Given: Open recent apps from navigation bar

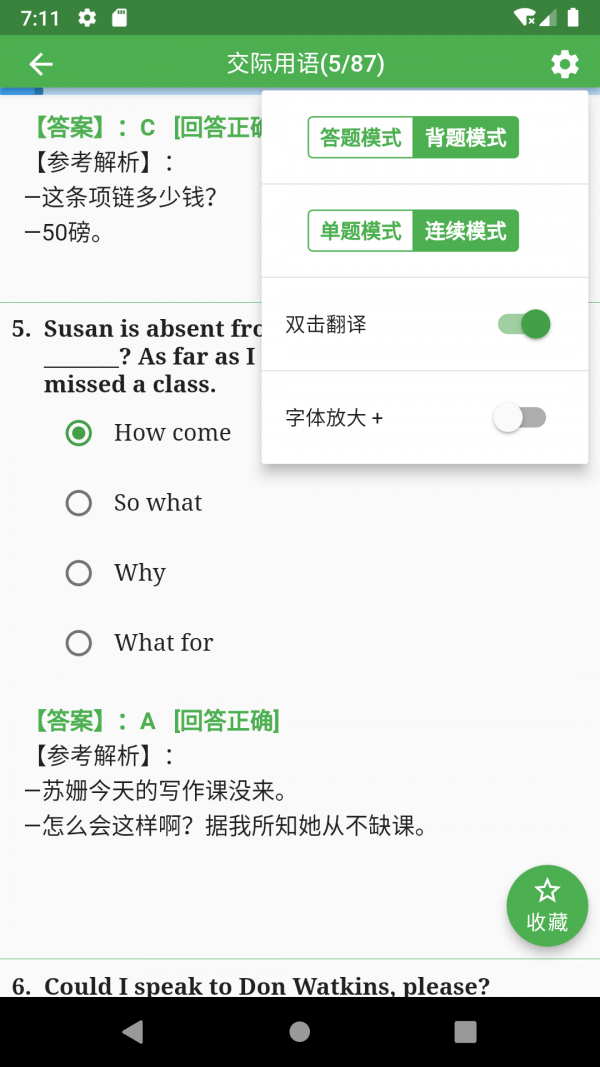Looking at the screenshot, I should 465,1032.
